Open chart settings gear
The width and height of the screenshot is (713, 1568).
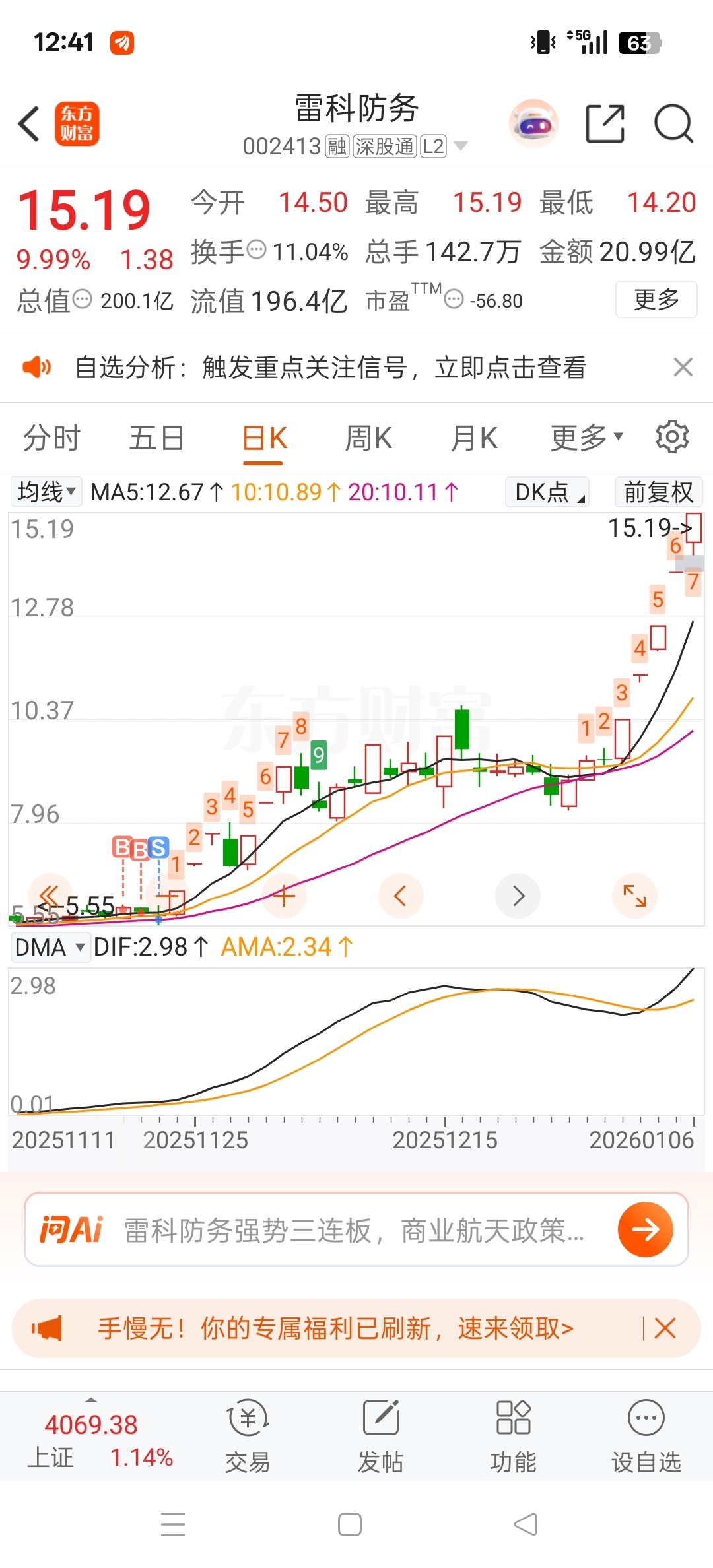tap(672, 437)
